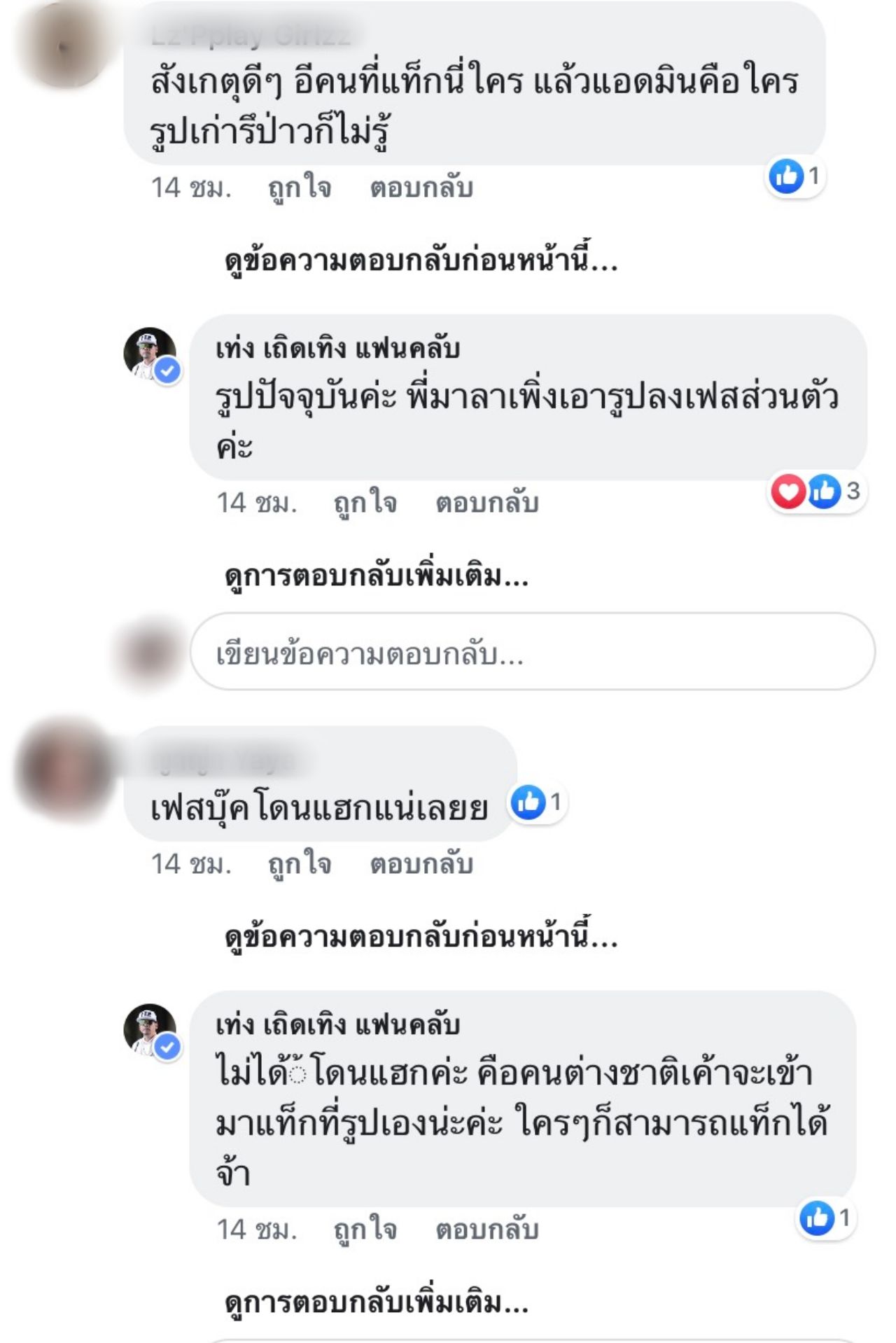Like the comment starting "สังเกตุดีๆ"

(299, 188)
